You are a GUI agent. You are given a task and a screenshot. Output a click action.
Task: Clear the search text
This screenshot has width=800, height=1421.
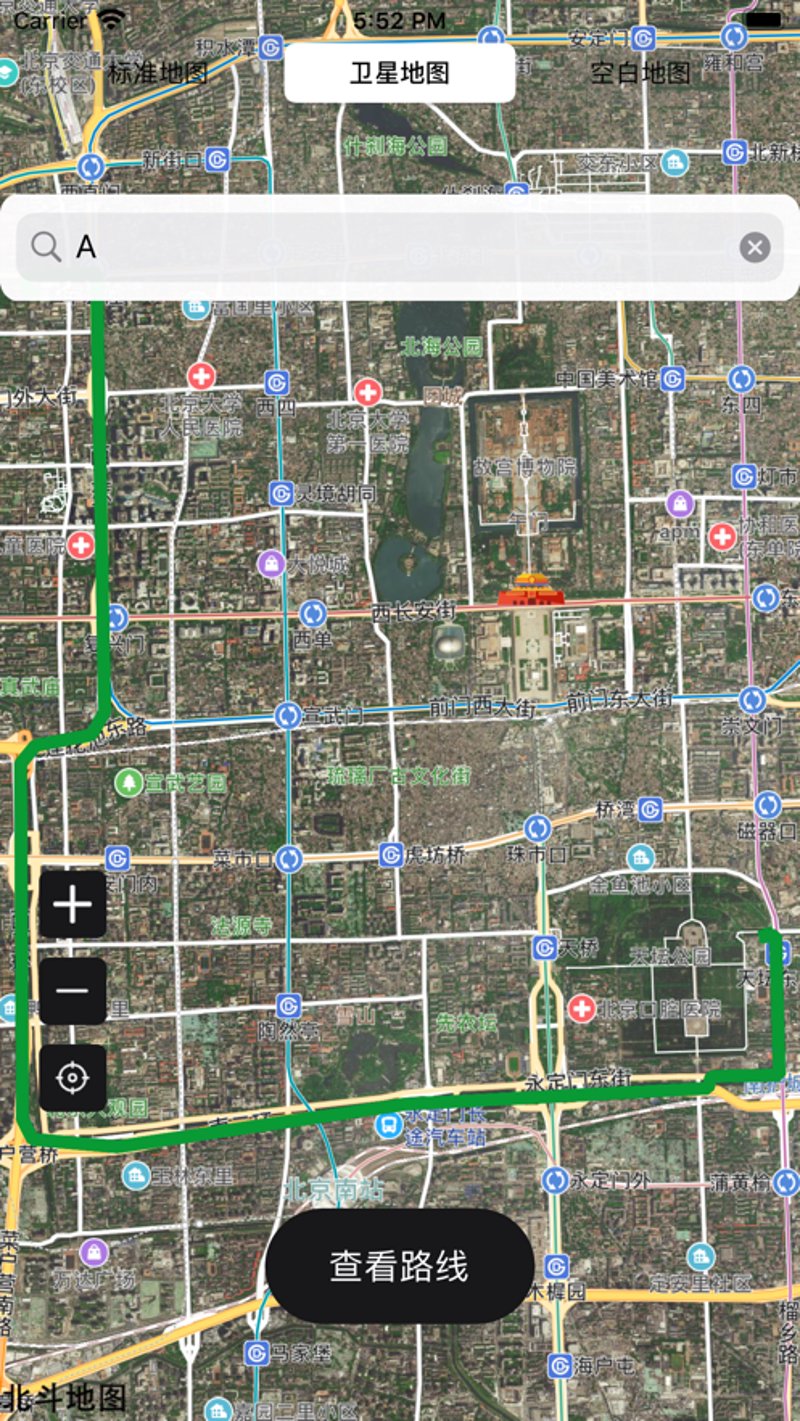coord(755,247)
